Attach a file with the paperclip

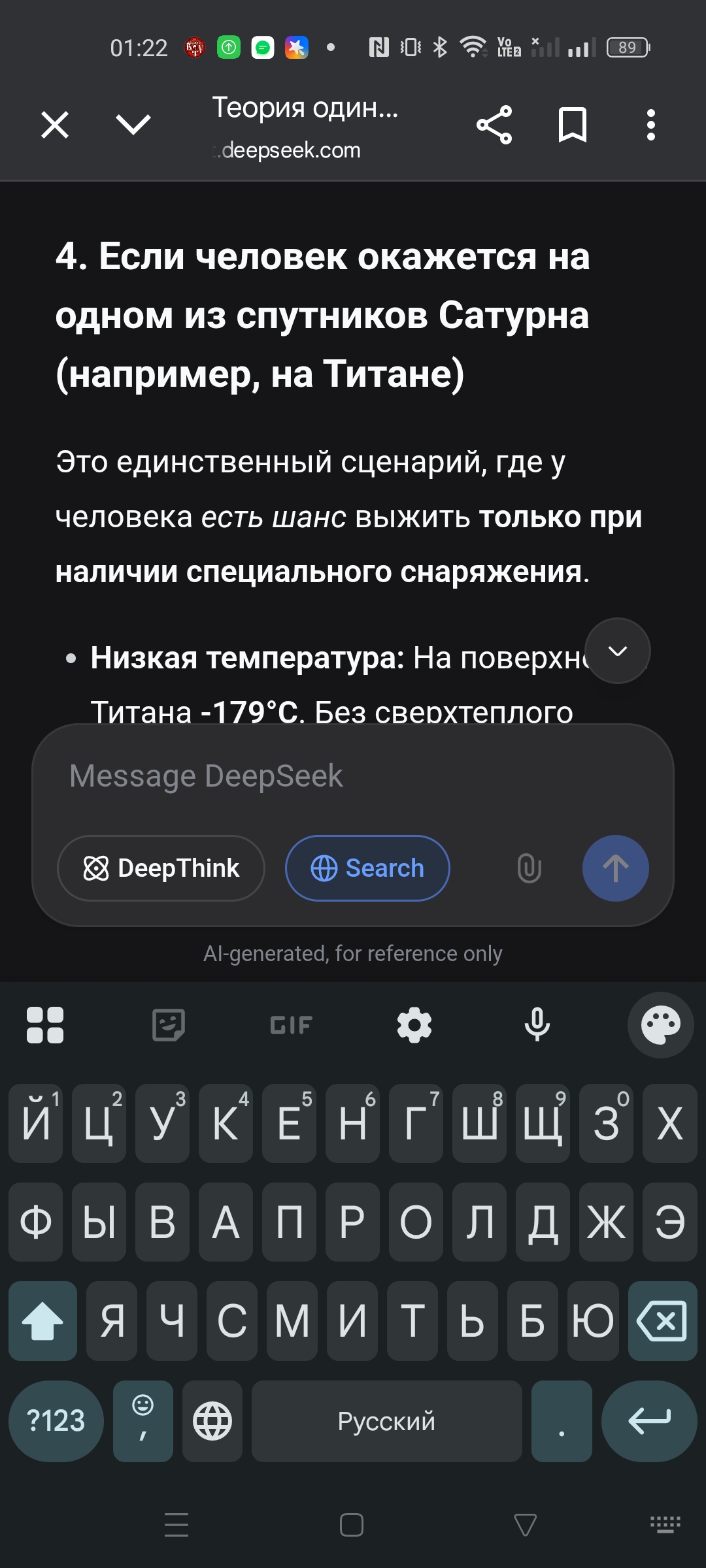(529, 868)
